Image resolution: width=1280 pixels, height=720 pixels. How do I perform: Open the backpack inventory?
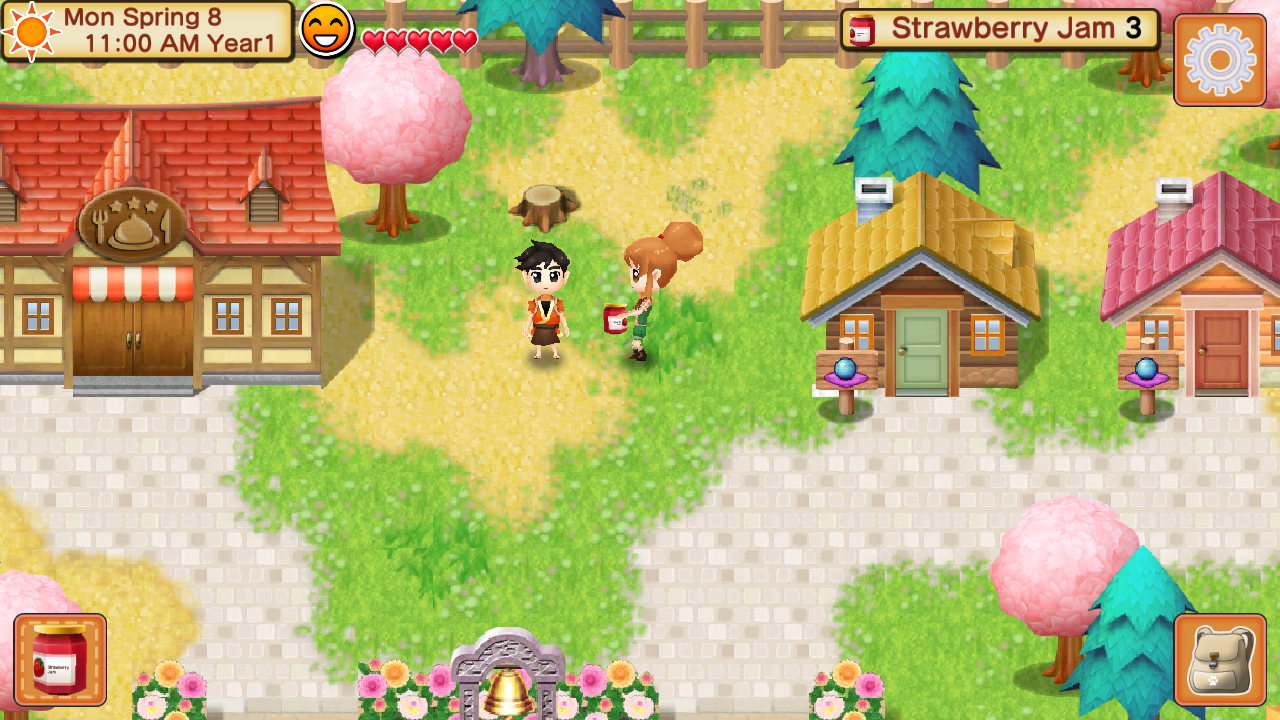[x=1219, y=660]
